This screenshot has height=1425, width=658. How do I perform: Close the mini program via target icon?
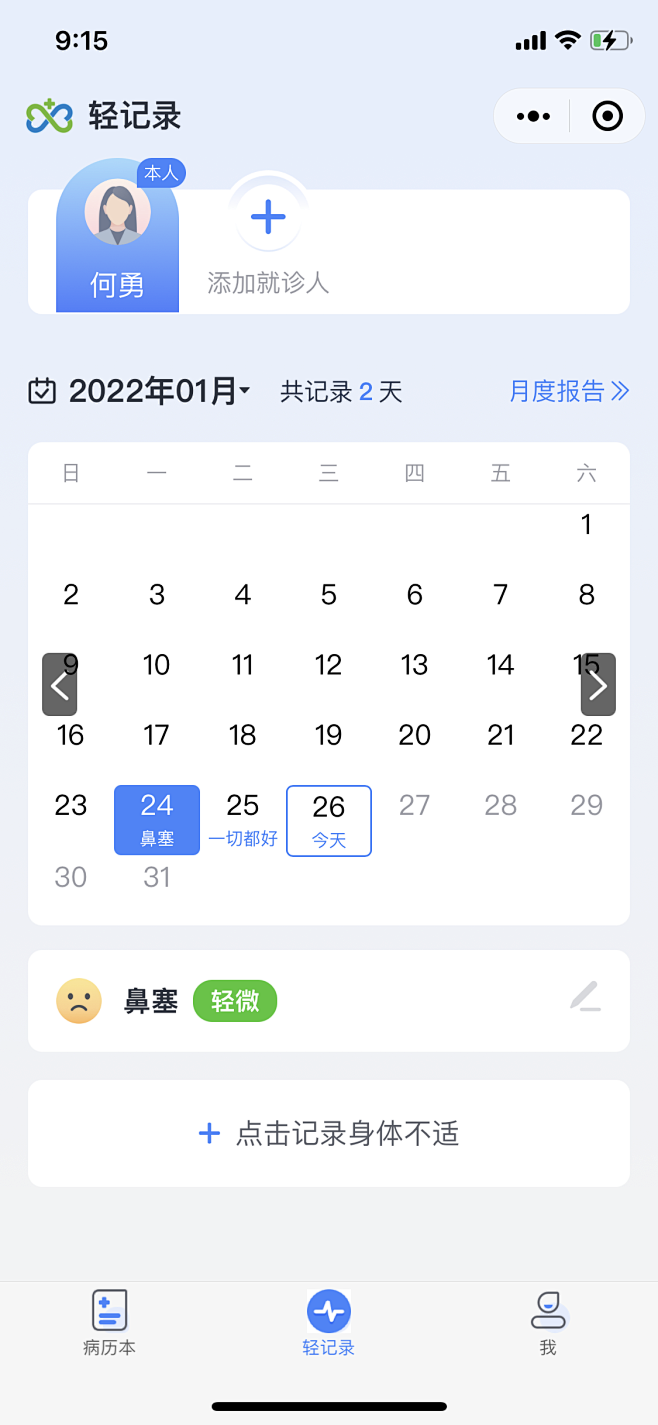(x=607, y=116)
